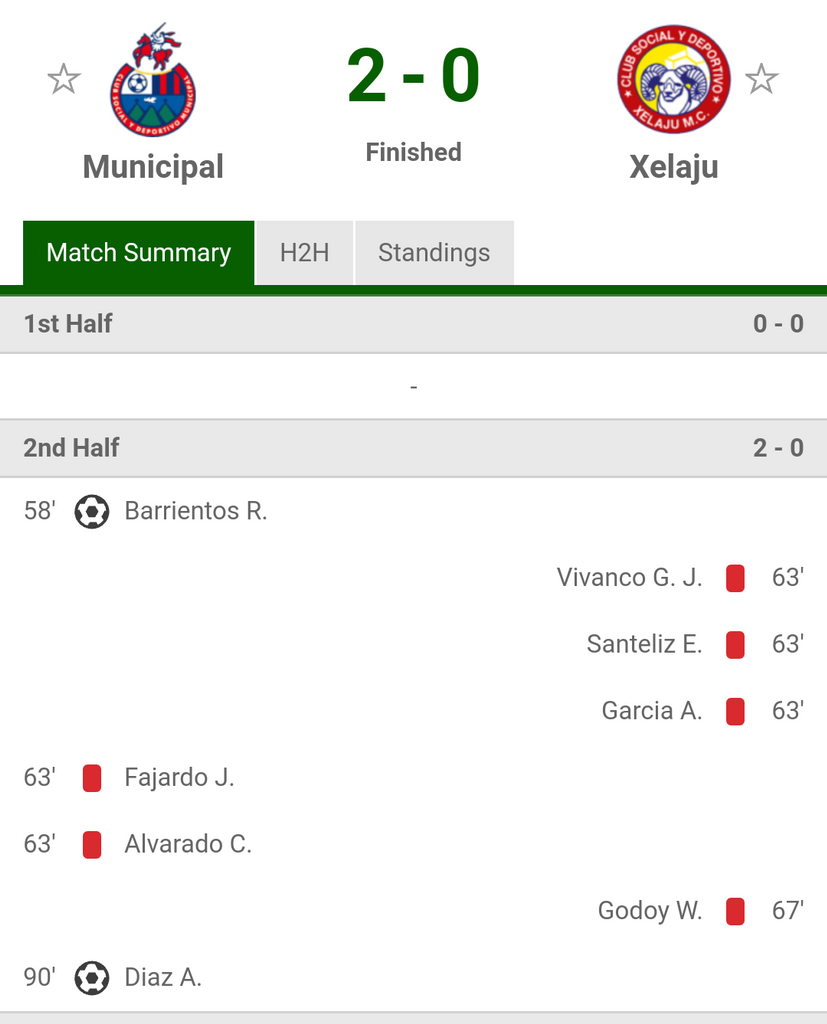827x1024 pixels.
Task: Favorite the Municipal team with the star
Action: 64,79
